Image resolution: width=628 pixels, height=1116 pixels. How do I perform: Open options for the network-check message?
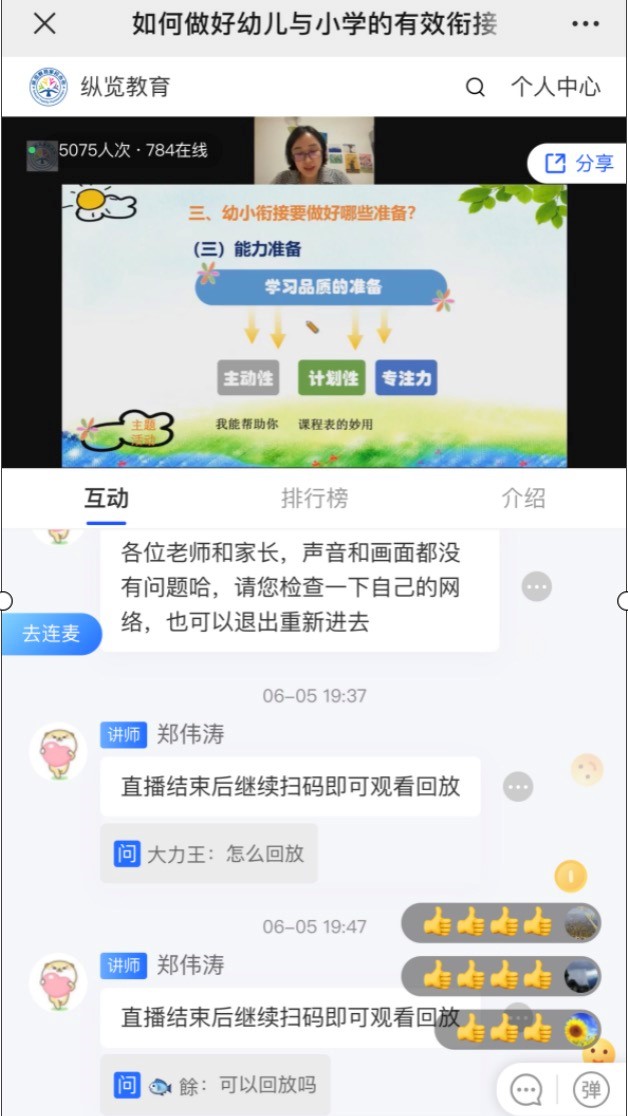pyautogui.click(x=537, y=586)
